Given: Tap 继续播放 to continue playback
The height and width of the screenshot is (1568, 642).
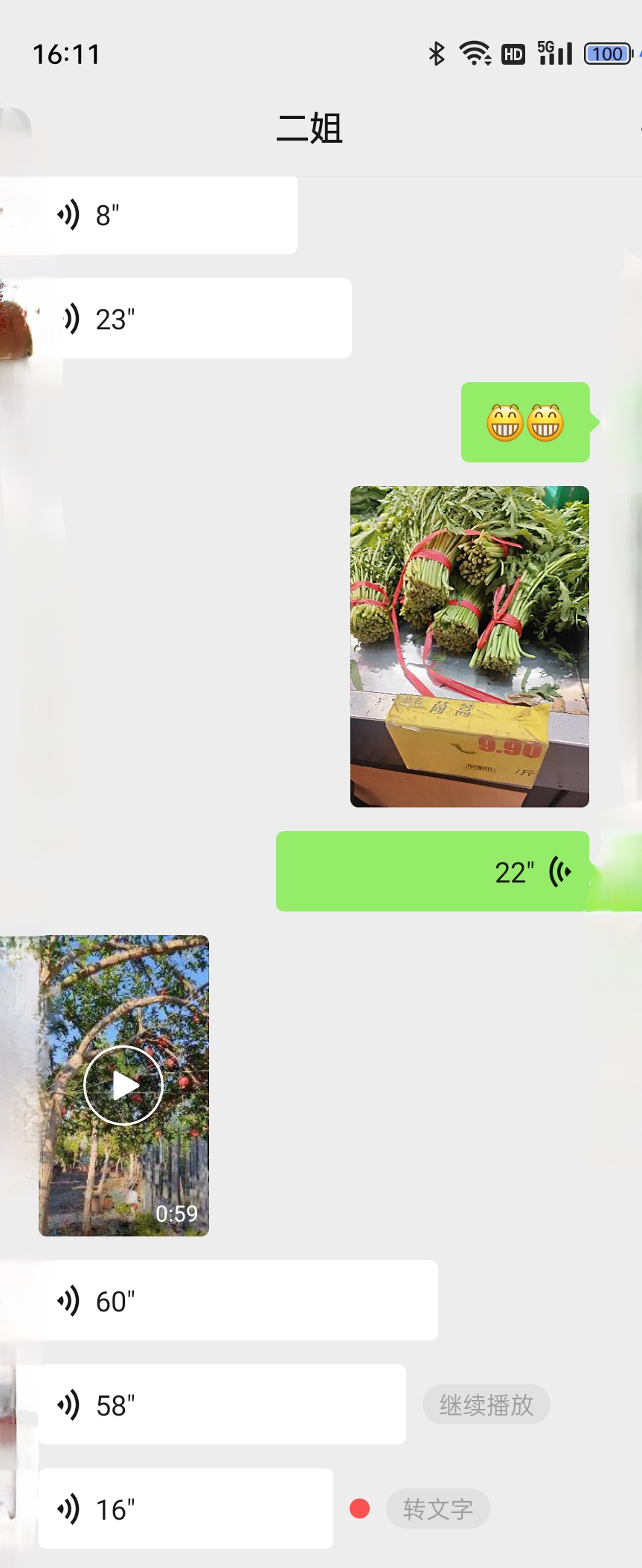Looking at the screenshot, I should pyautogui.click(x=487, y=1405).
